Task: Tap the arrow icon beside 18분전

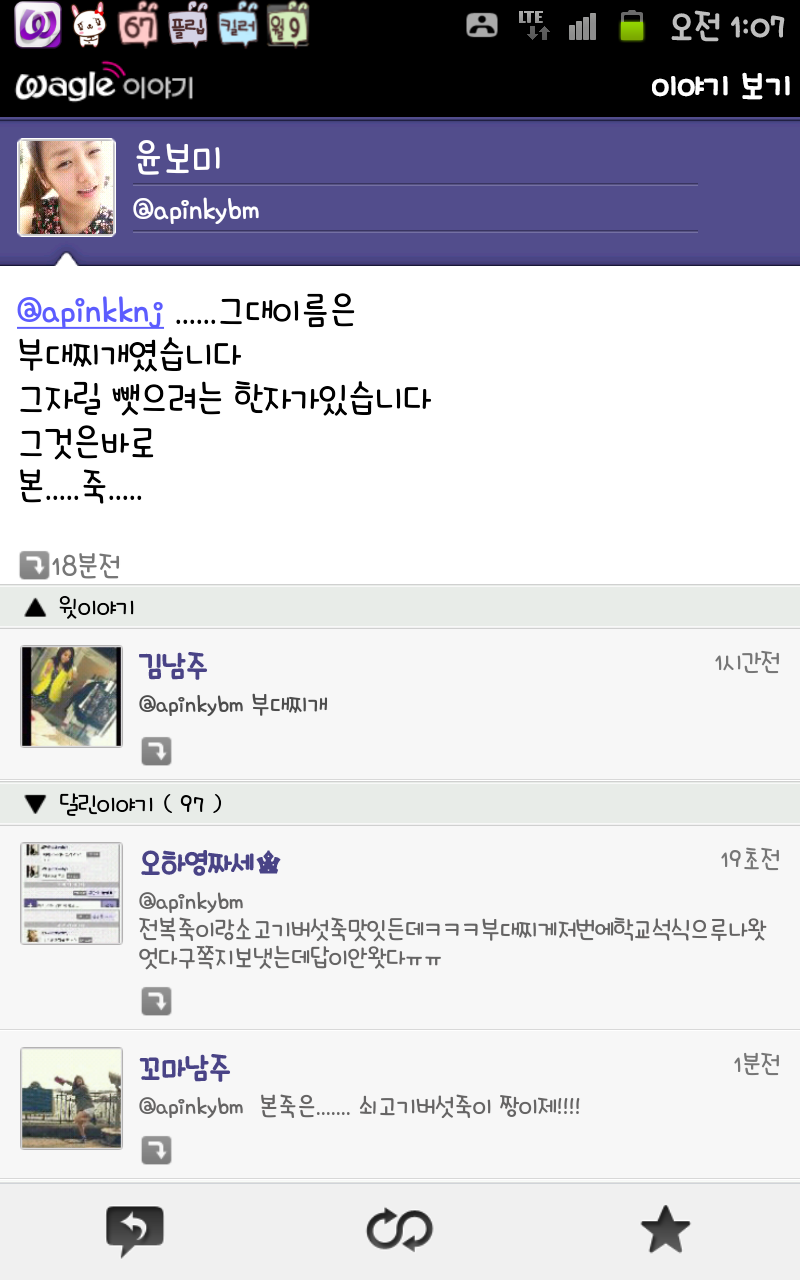Action: click(x=34, y=565)
